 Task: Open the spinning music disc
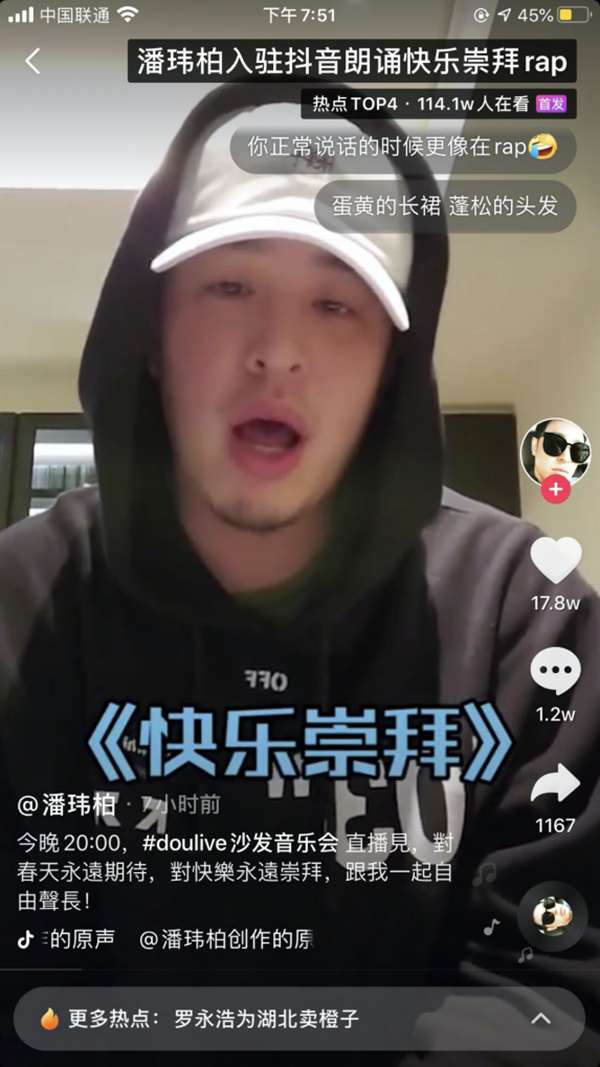[551, 917]
